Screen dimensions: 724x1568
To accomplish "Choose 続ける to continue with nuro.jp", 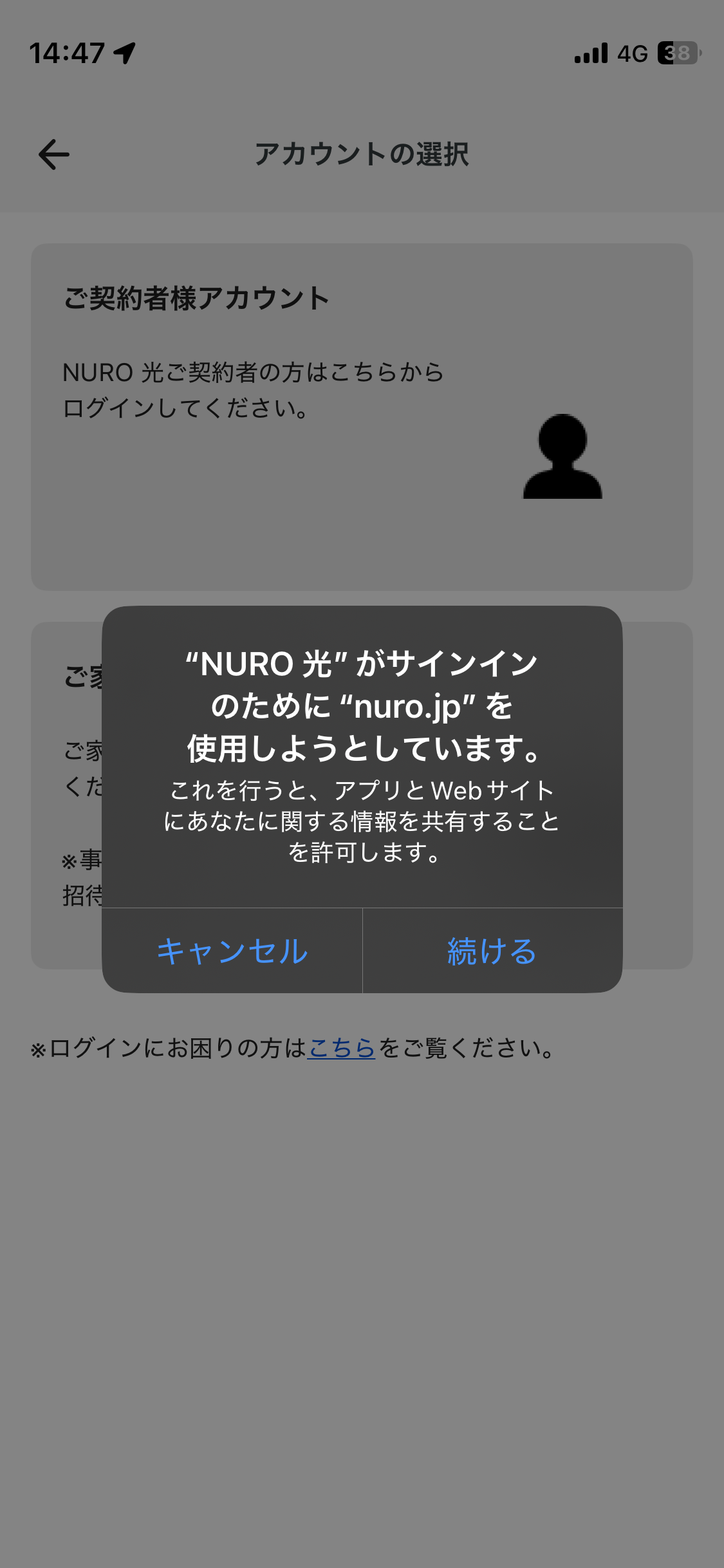I will point(492,951).
